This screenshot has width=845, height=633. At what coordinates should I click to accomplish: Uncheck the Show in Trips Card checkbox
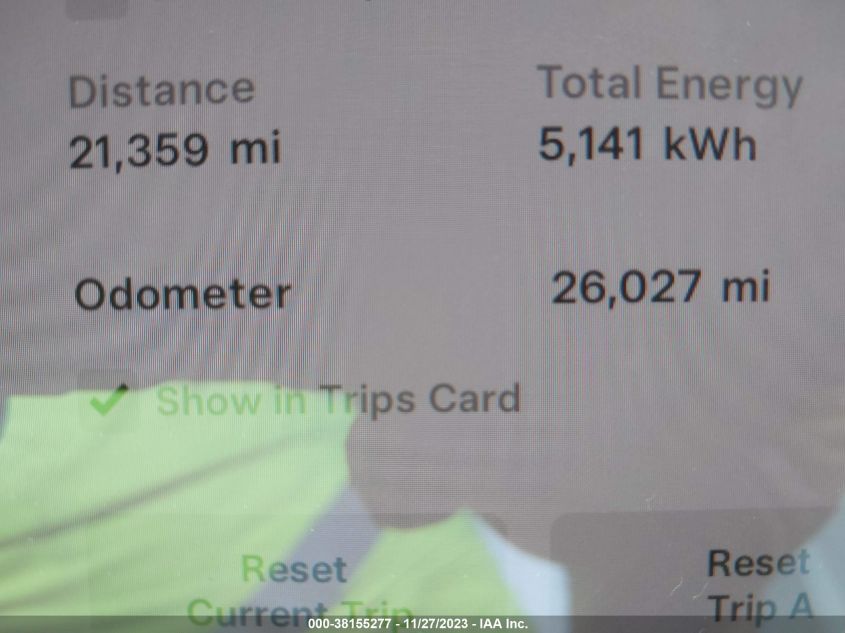(109, 402)
